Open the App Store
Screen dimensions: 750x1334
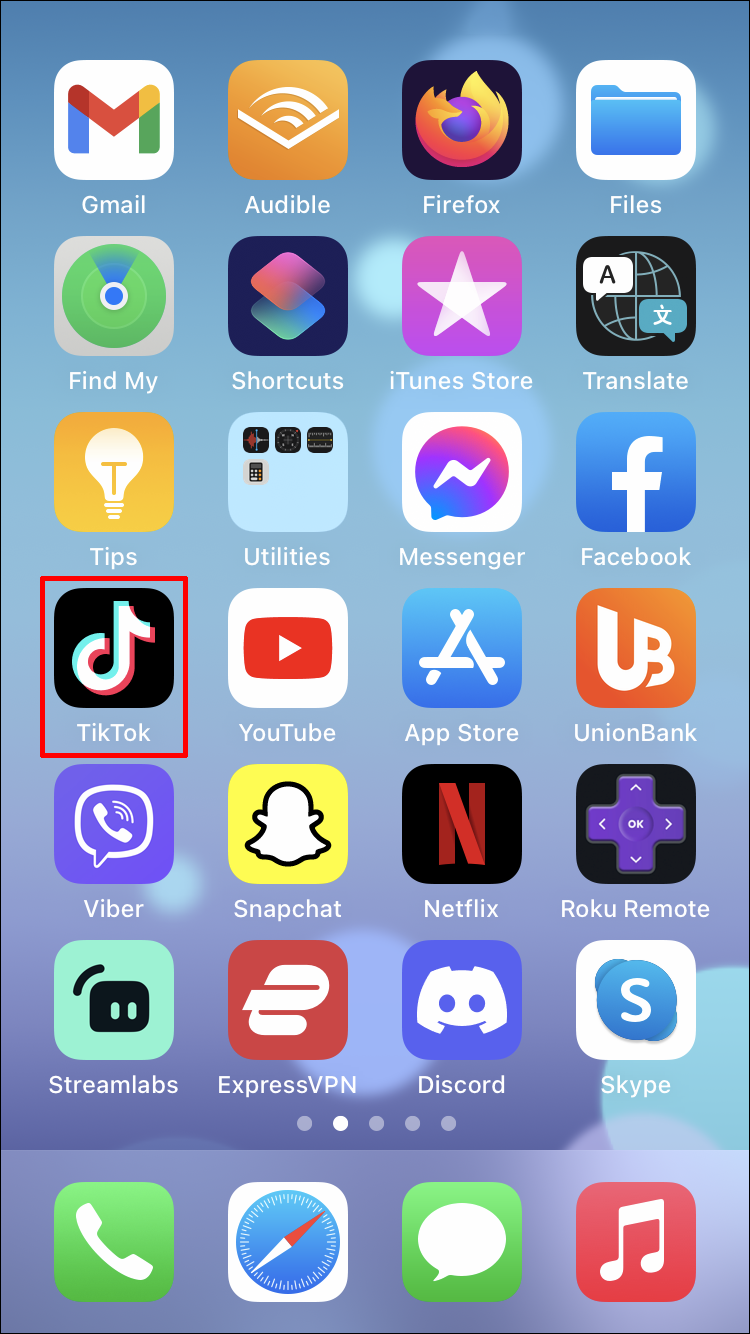[x=462, y=648]
